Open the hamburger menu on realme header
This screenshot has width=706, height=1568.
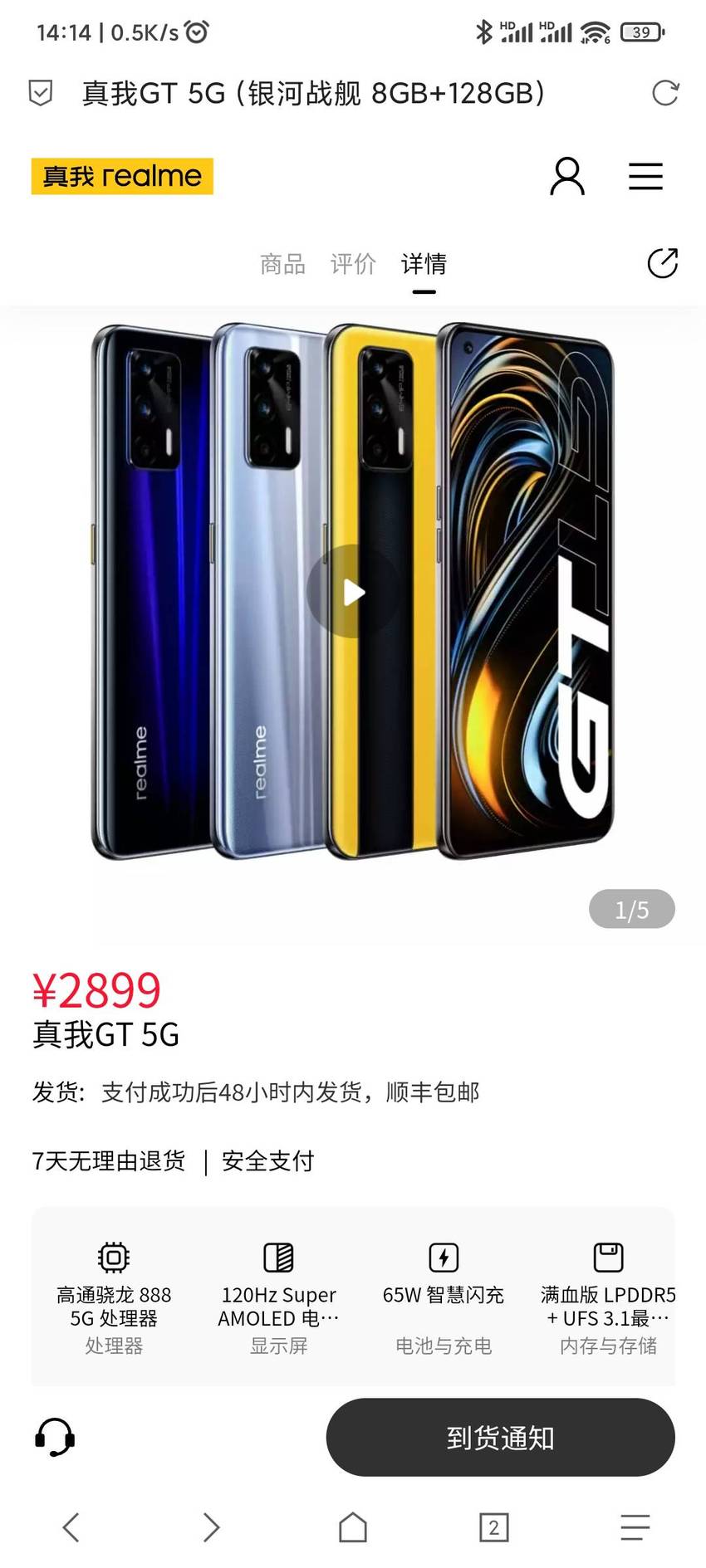(x=645, y=176)
